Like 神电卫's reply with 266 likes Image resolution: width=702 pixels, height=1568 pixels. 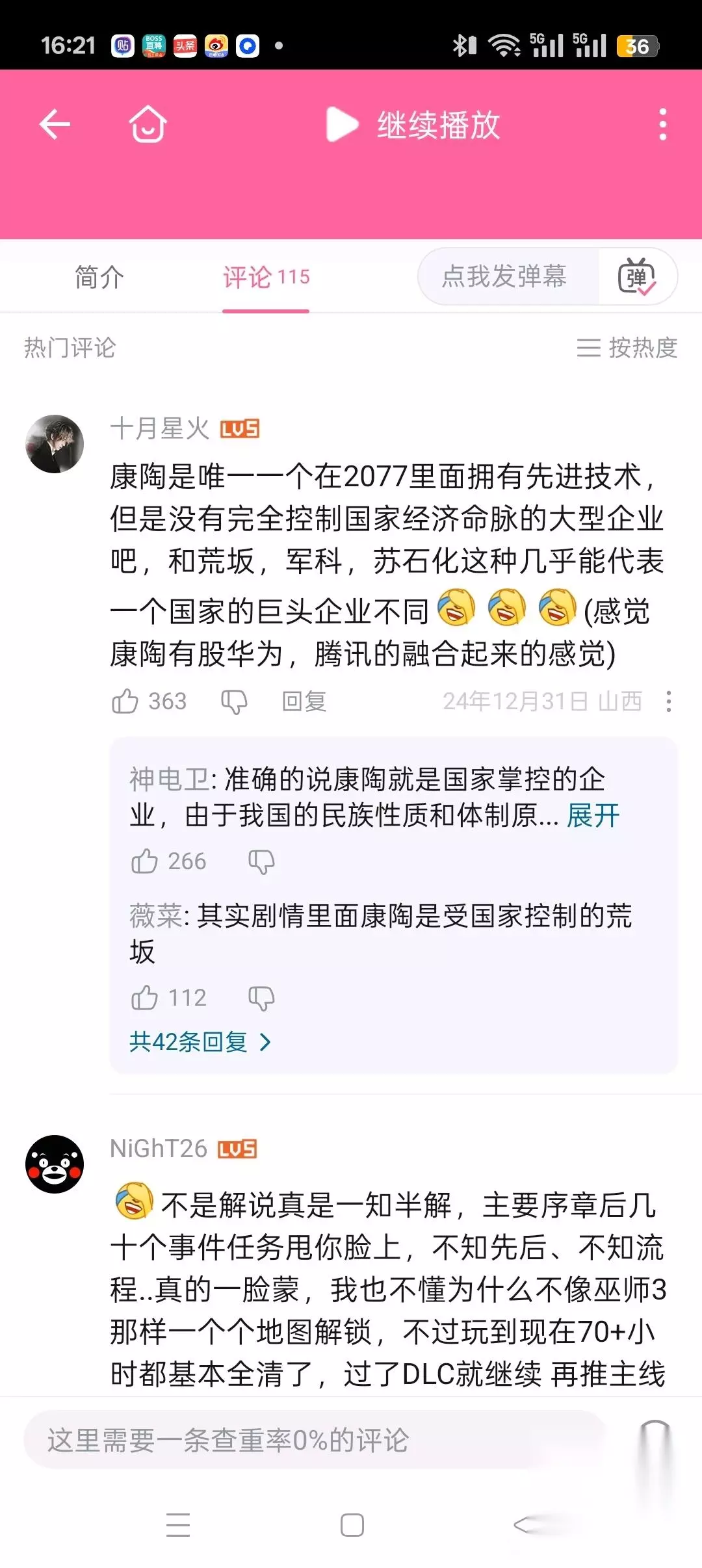tap(168, 861)
